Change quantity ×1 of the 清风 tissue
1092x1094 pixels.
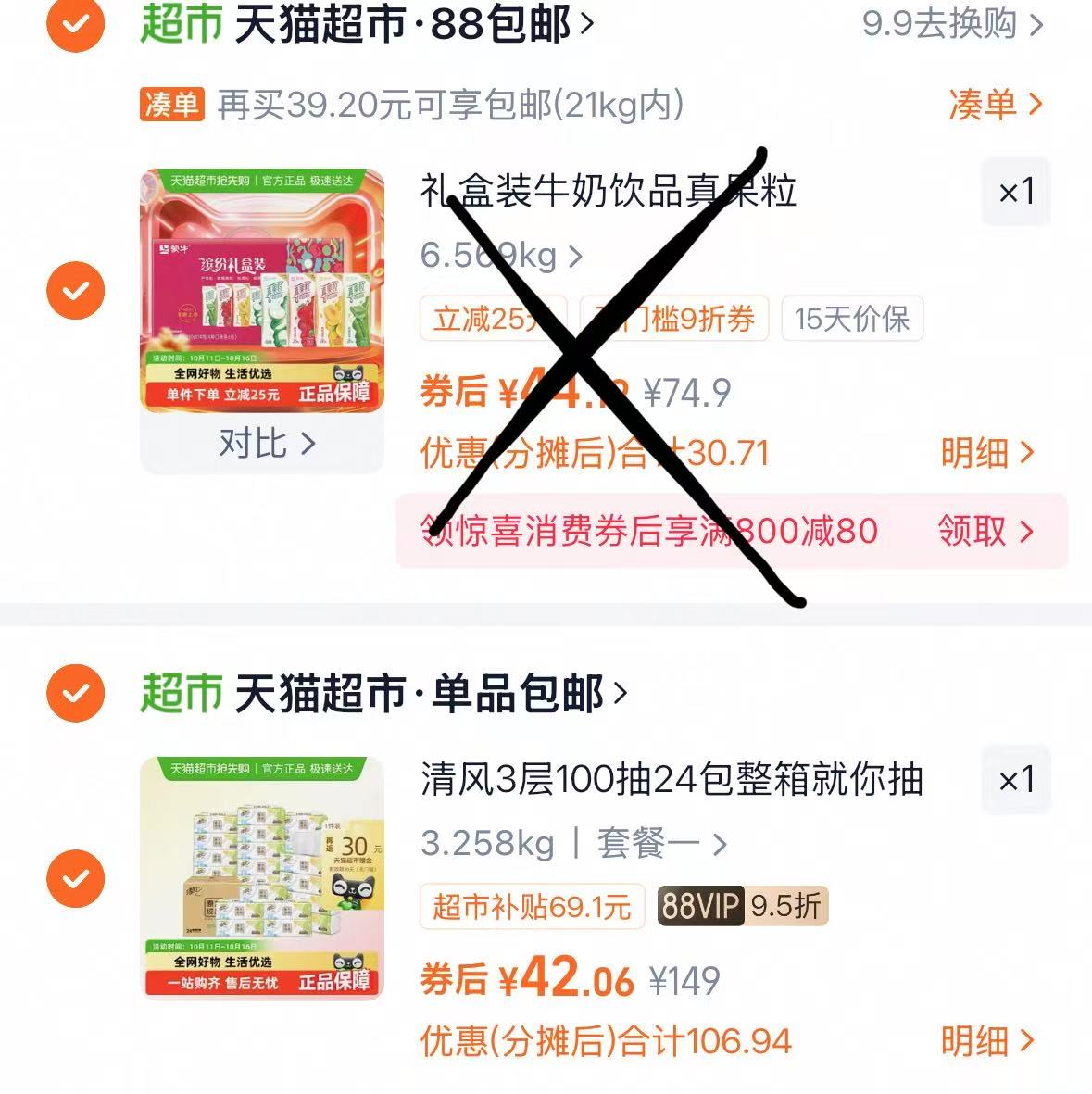[x=1016, y=780]
